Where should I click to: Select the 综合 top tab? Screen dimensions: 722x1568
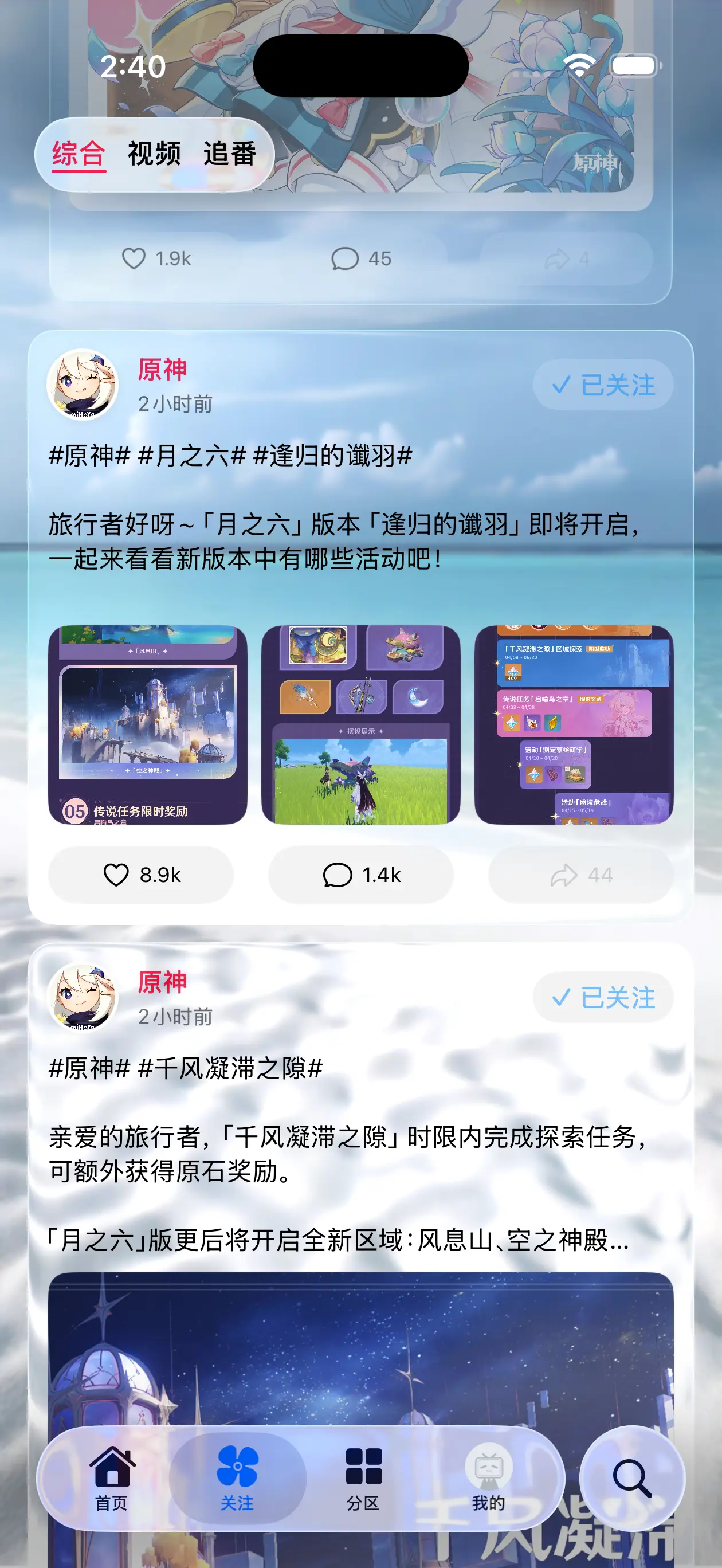[79, 154]
